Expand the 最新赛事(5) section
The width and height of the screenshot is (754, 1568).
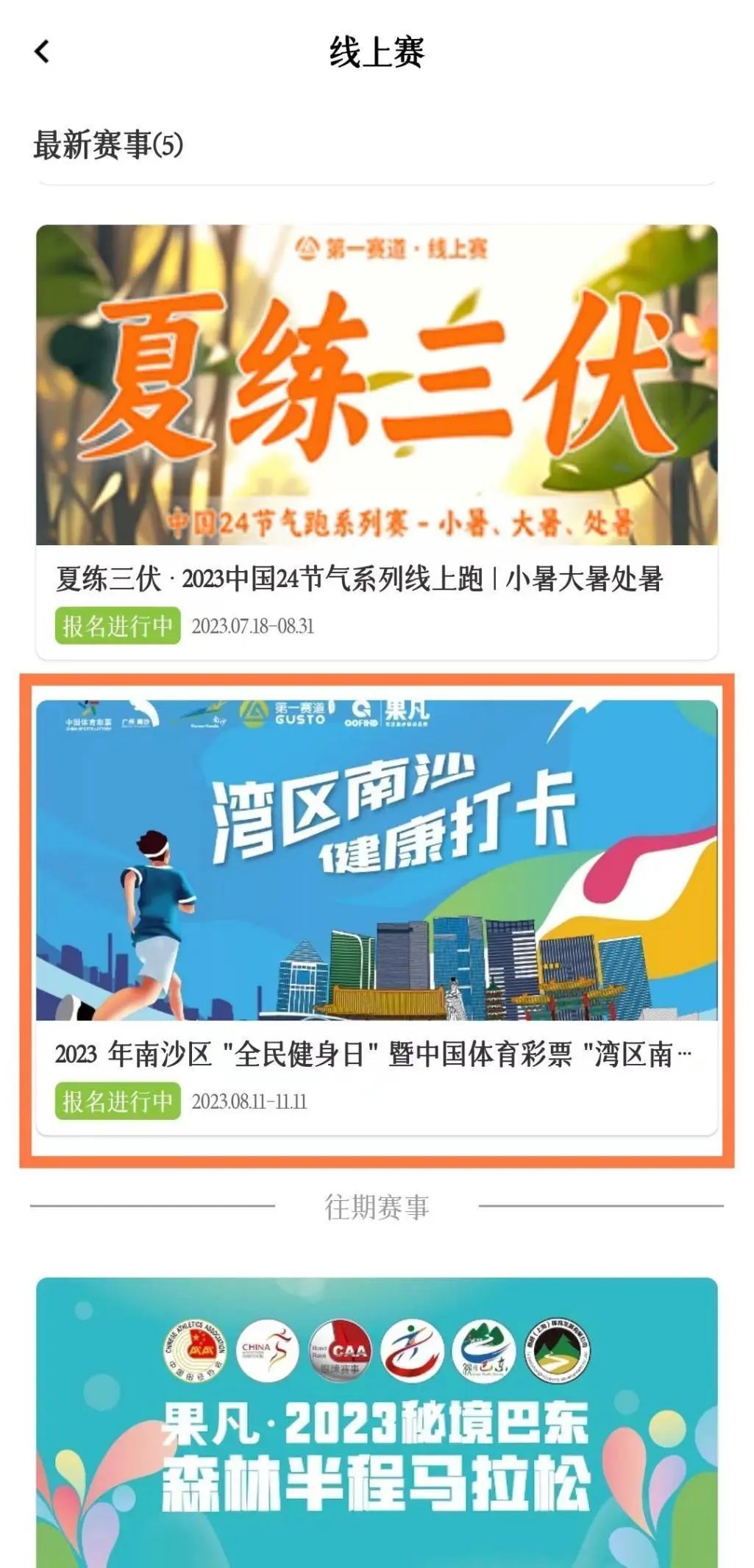pyautogui.click(x=107, y=144)
